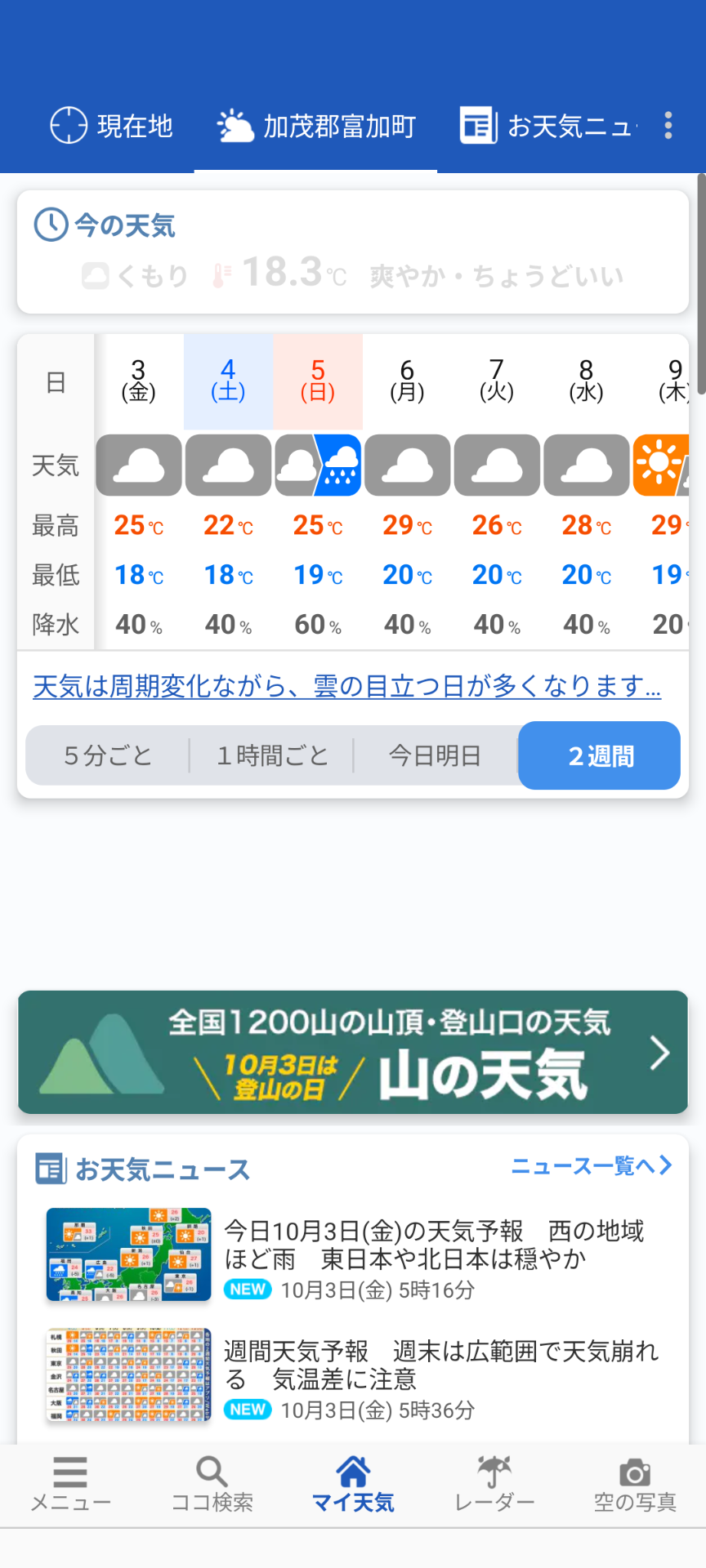Open 空の写真 sky photos
706x1568 pixels.
coord(635,1483)
